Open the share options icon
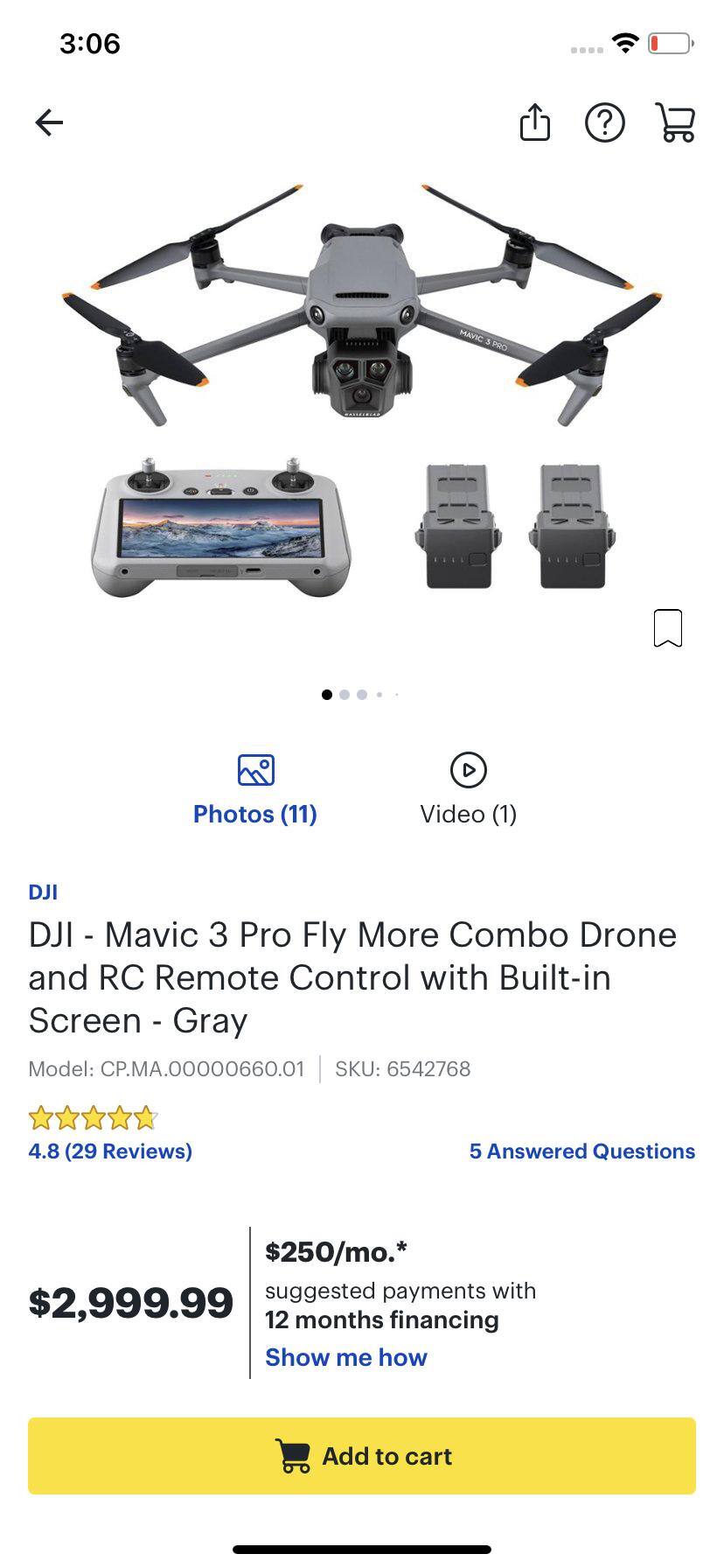Image resolution: width=724 pixels, height=1568 pixels. 535,122
